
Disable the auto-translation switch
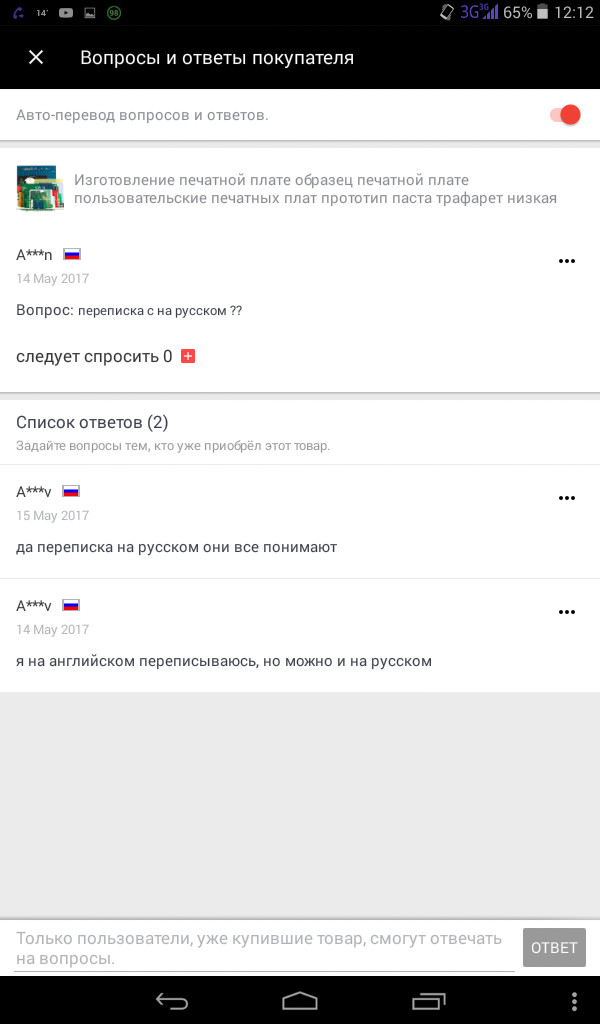[565, 115]
